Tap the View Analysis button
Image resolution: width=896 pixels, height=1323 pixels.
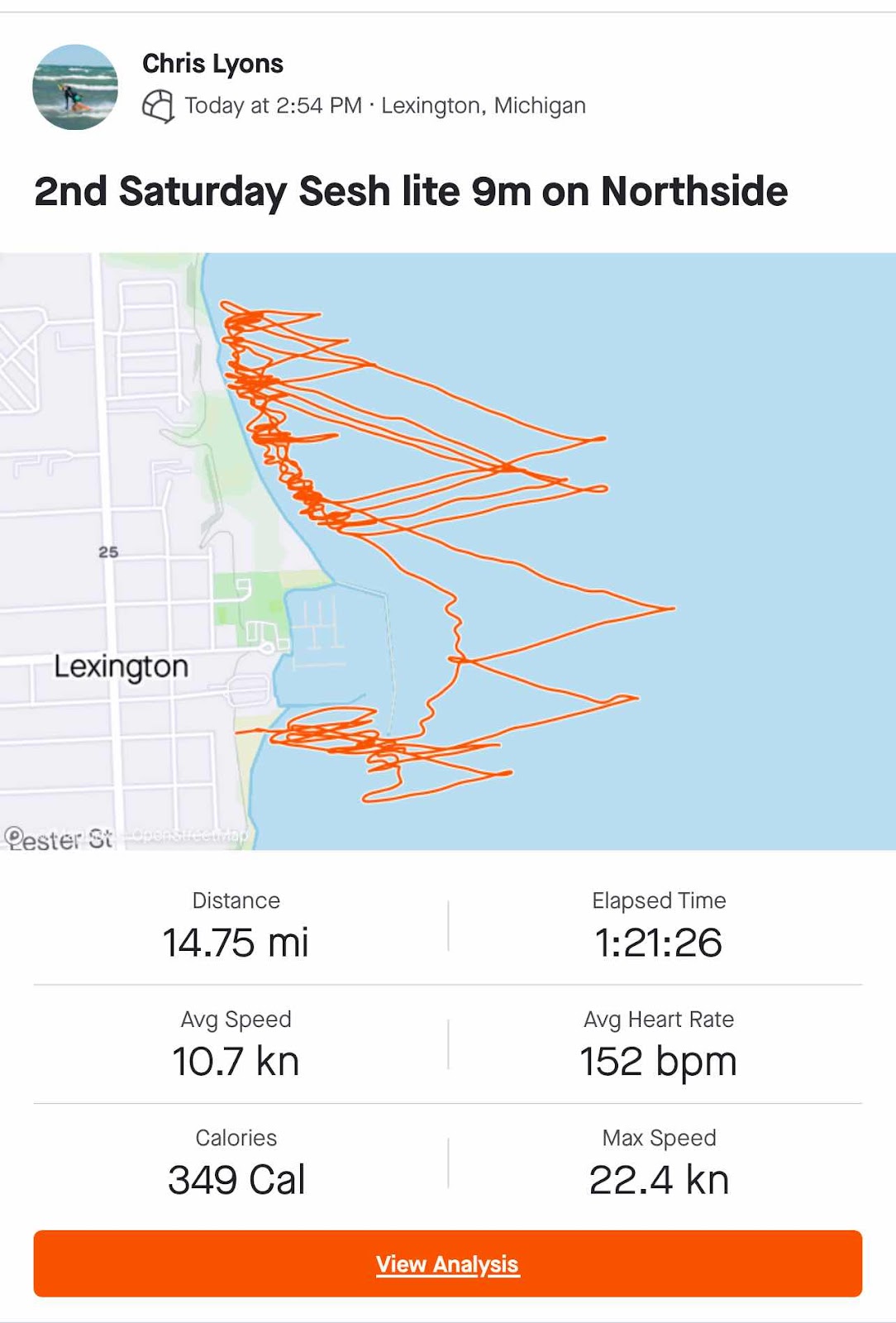point(448,1263)
